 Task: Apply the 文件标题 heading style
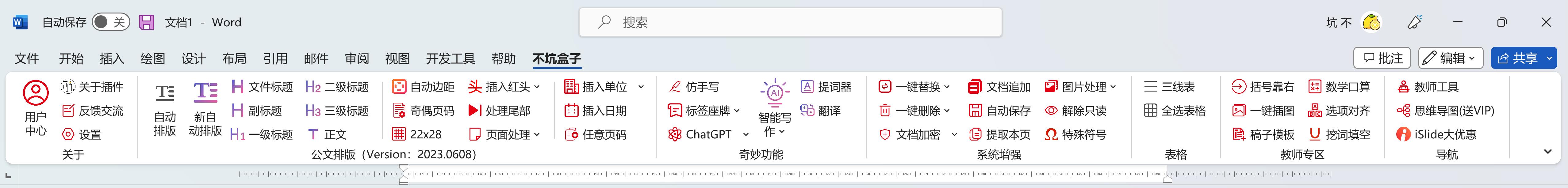tap(262, 87)
